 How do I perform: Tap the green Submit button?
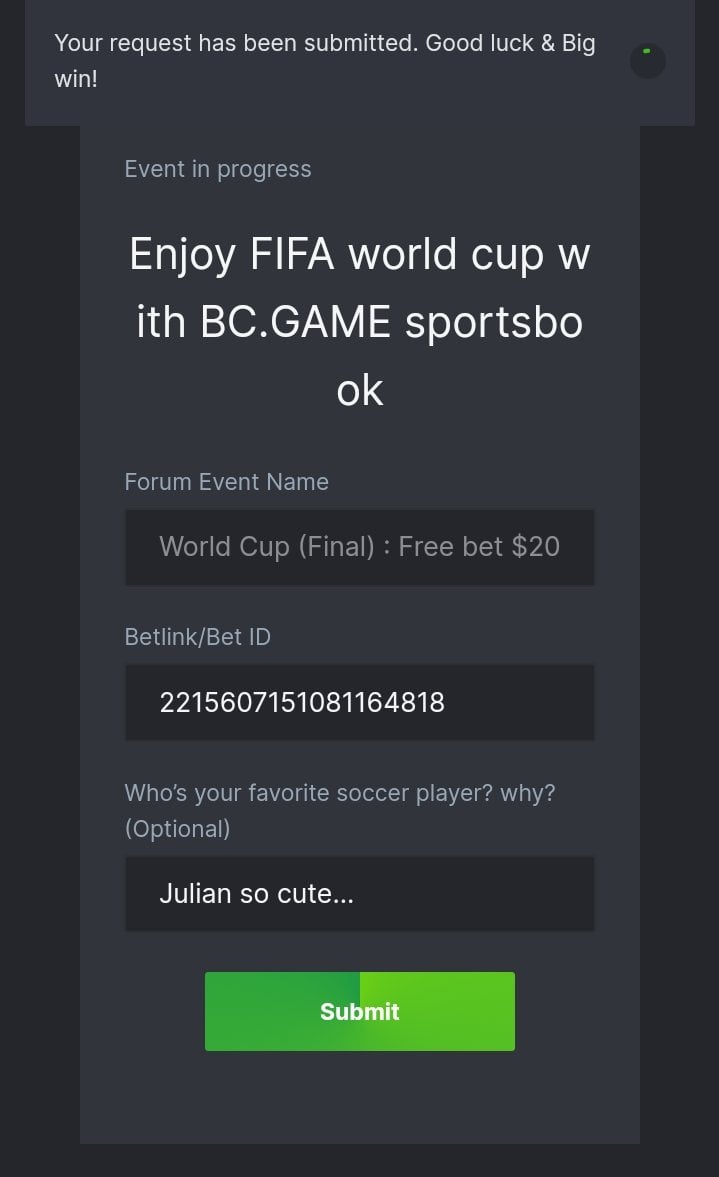(x=359, y=1011)
